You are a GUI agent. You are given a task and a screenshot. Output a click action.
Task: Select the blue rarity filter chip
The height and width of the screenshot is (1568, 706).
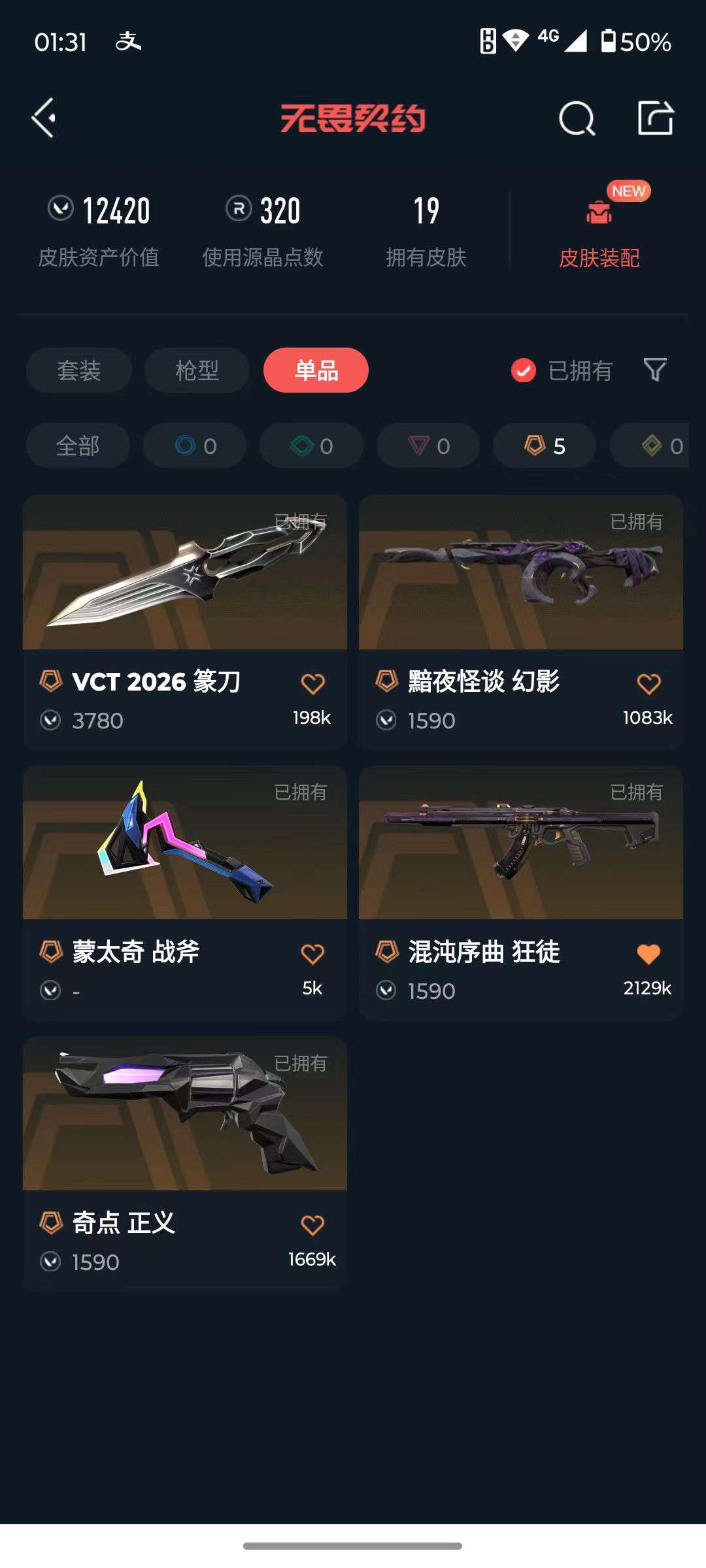click(194, 446)
